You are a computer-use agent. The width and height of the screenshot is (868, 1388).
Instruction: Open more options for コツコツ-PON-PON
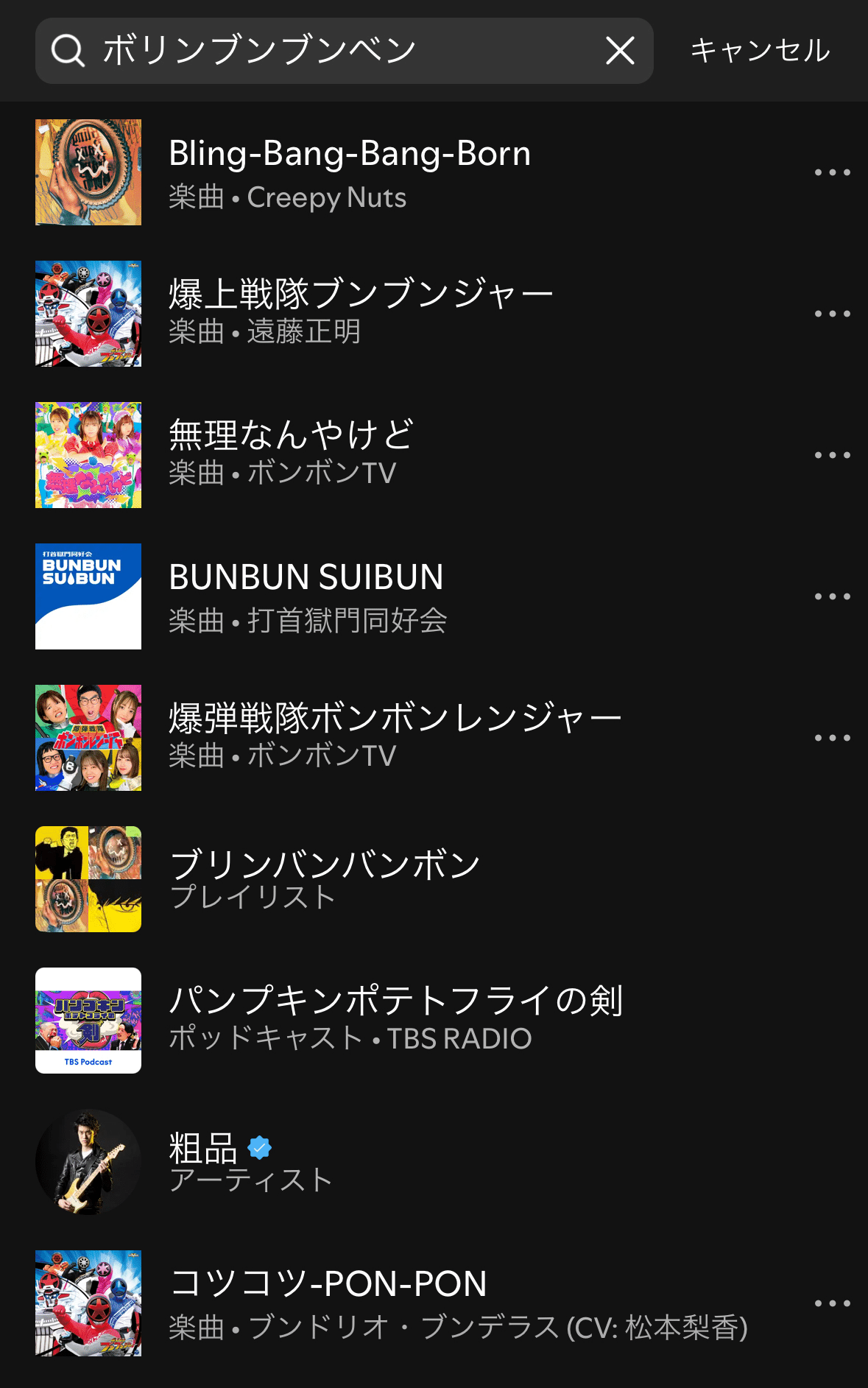point(832,1303)
